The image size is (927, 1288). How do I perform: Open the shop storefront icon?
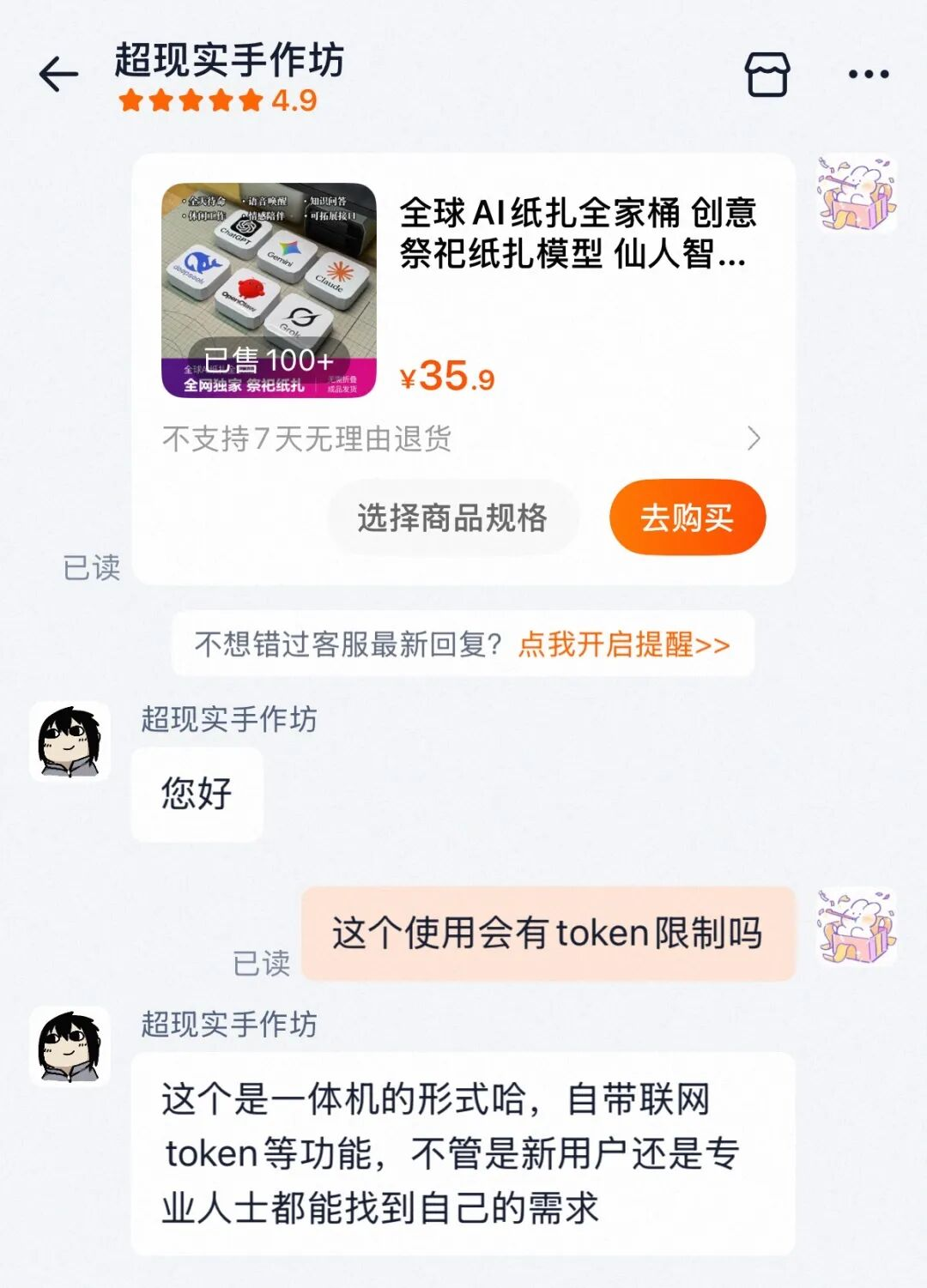point(766,74)
